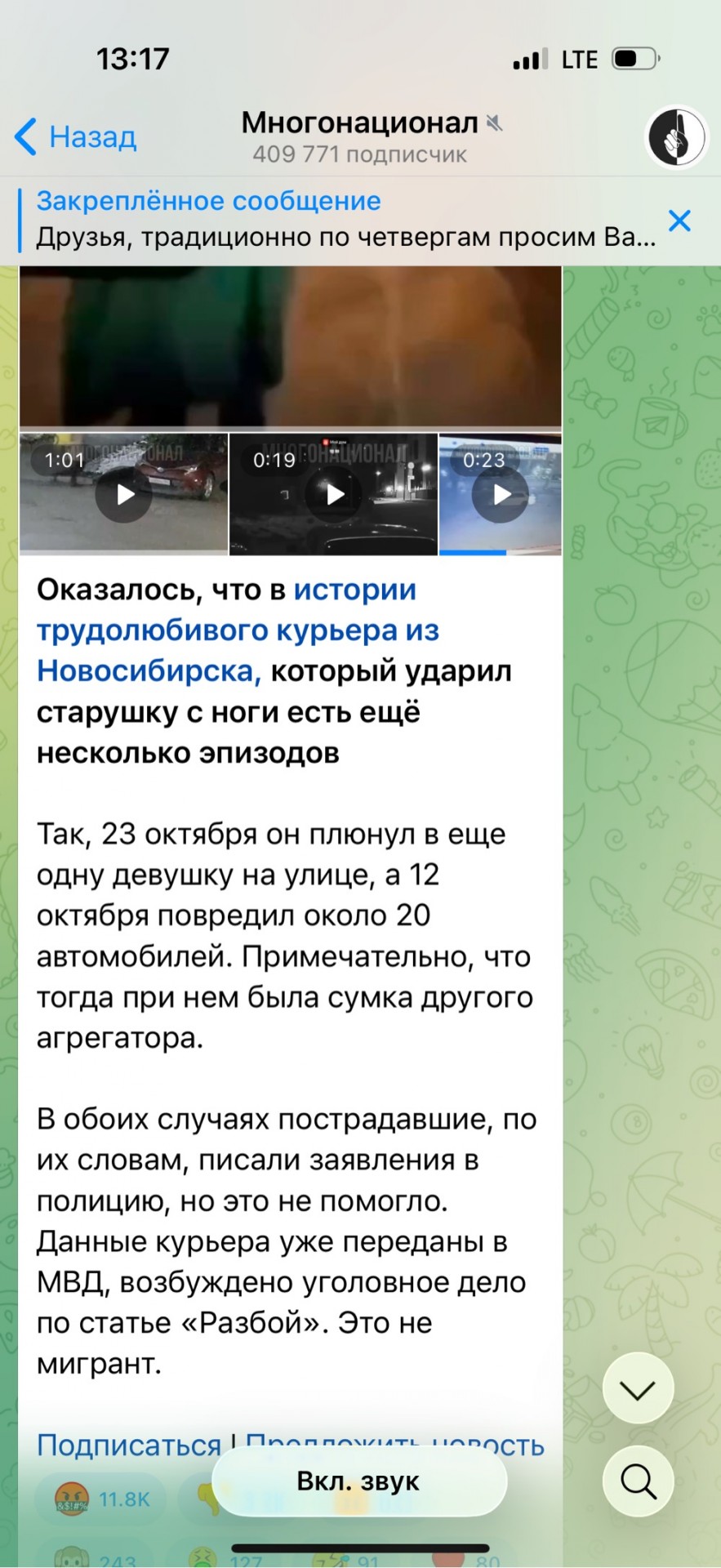Open the channel info from the Многонационал title
This screenshot has height=1568, width=721.
click(x=360, y=123)
